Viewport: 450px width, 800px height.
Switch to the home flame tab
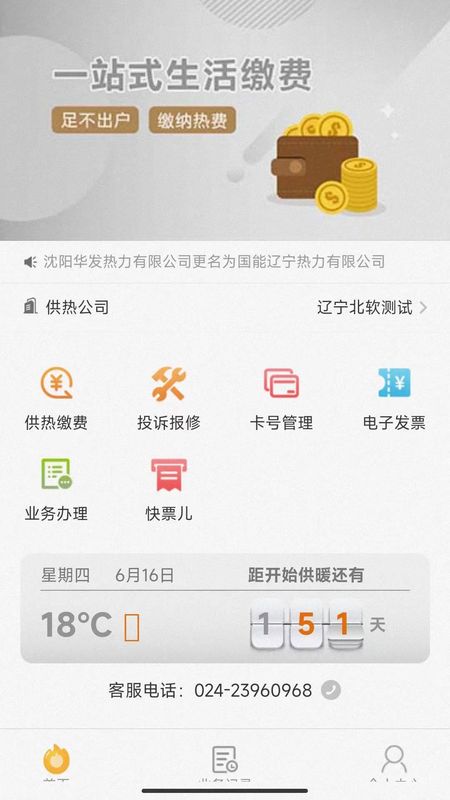[x=56, y=763]
